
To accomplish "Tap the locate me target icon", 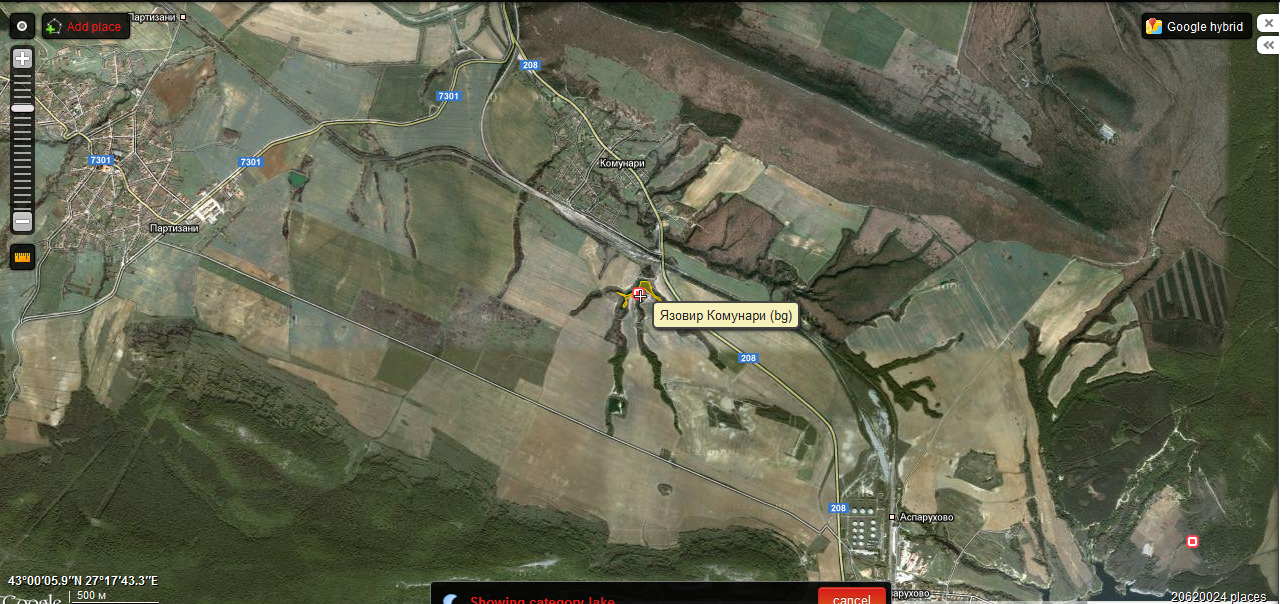I will tap(22, 26).
